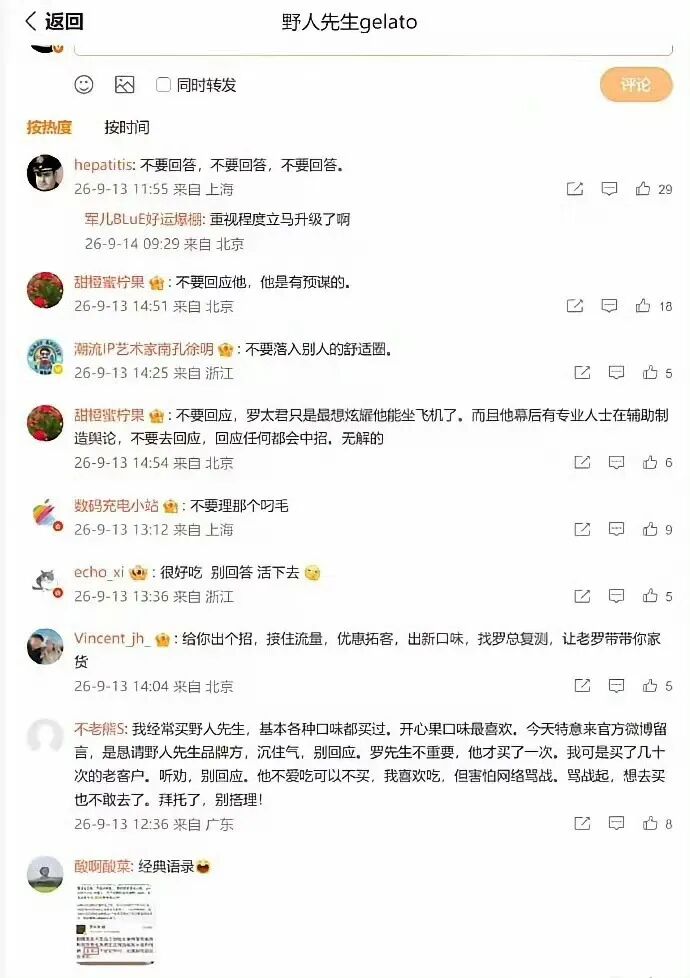Open the emoji picker
This screenshot has width=690, height=978.
click(84, 84)
